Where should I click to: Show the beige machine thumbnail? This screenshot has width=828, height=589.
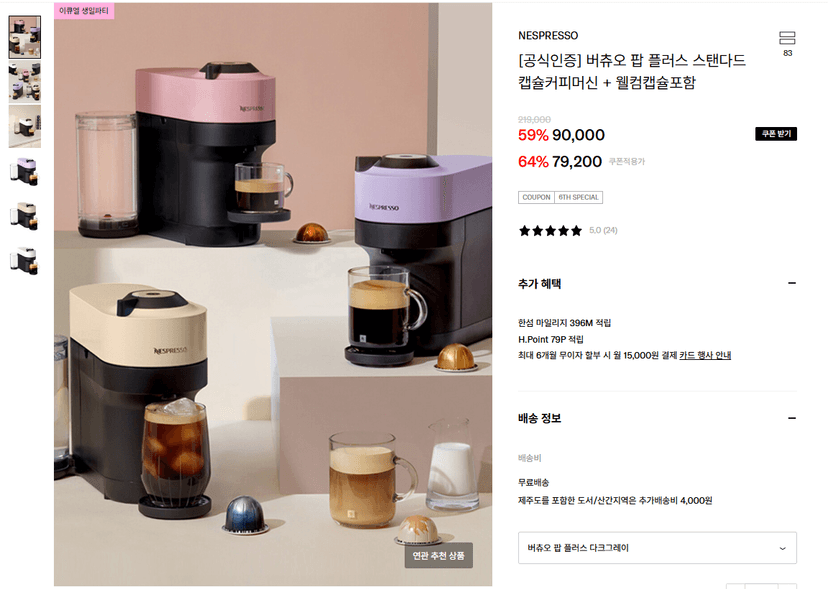point(24,216)
